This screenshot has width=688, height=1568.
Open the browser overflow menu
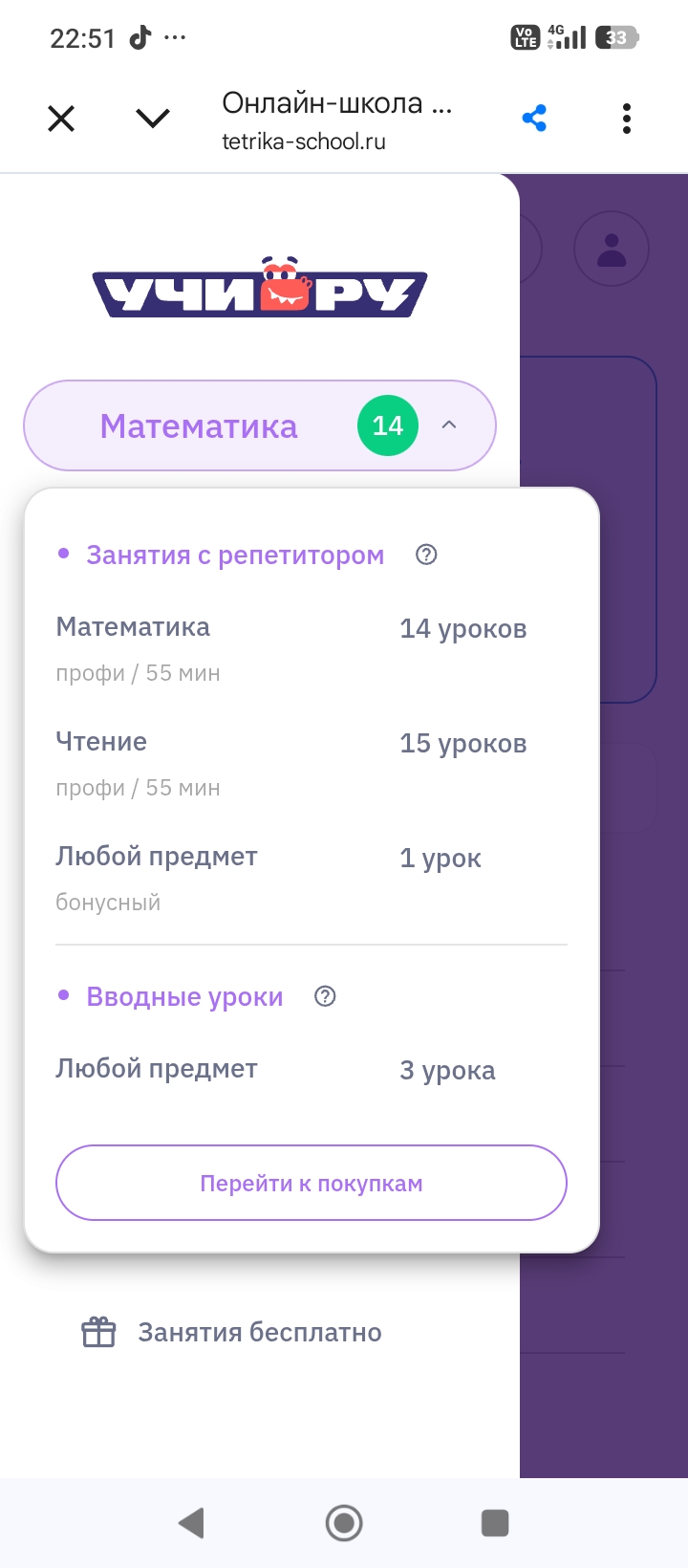(627, 119)
